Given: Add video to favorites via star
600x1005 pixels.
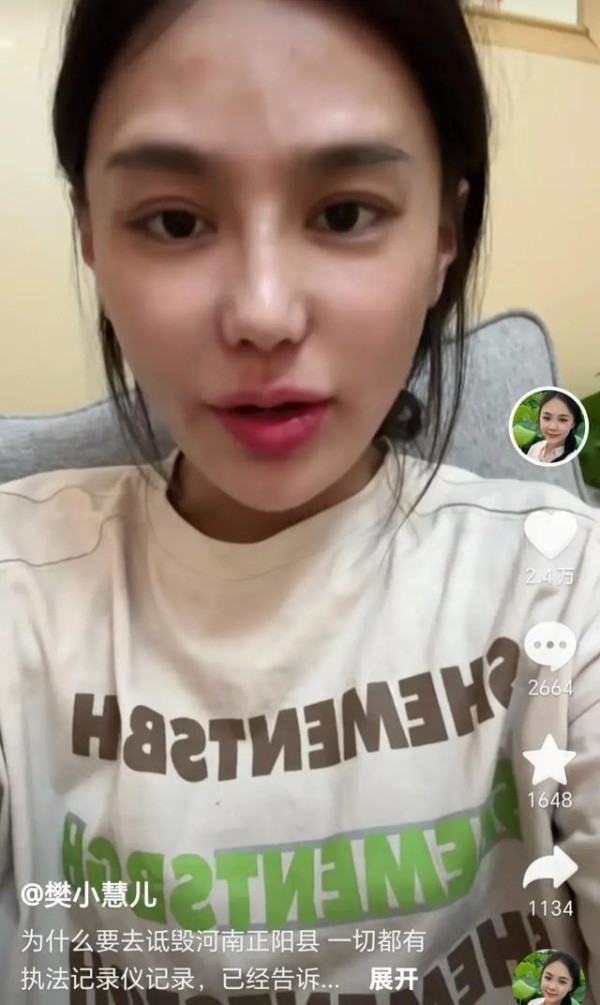Looking at the screenshot, I should [x=550, y=760].
